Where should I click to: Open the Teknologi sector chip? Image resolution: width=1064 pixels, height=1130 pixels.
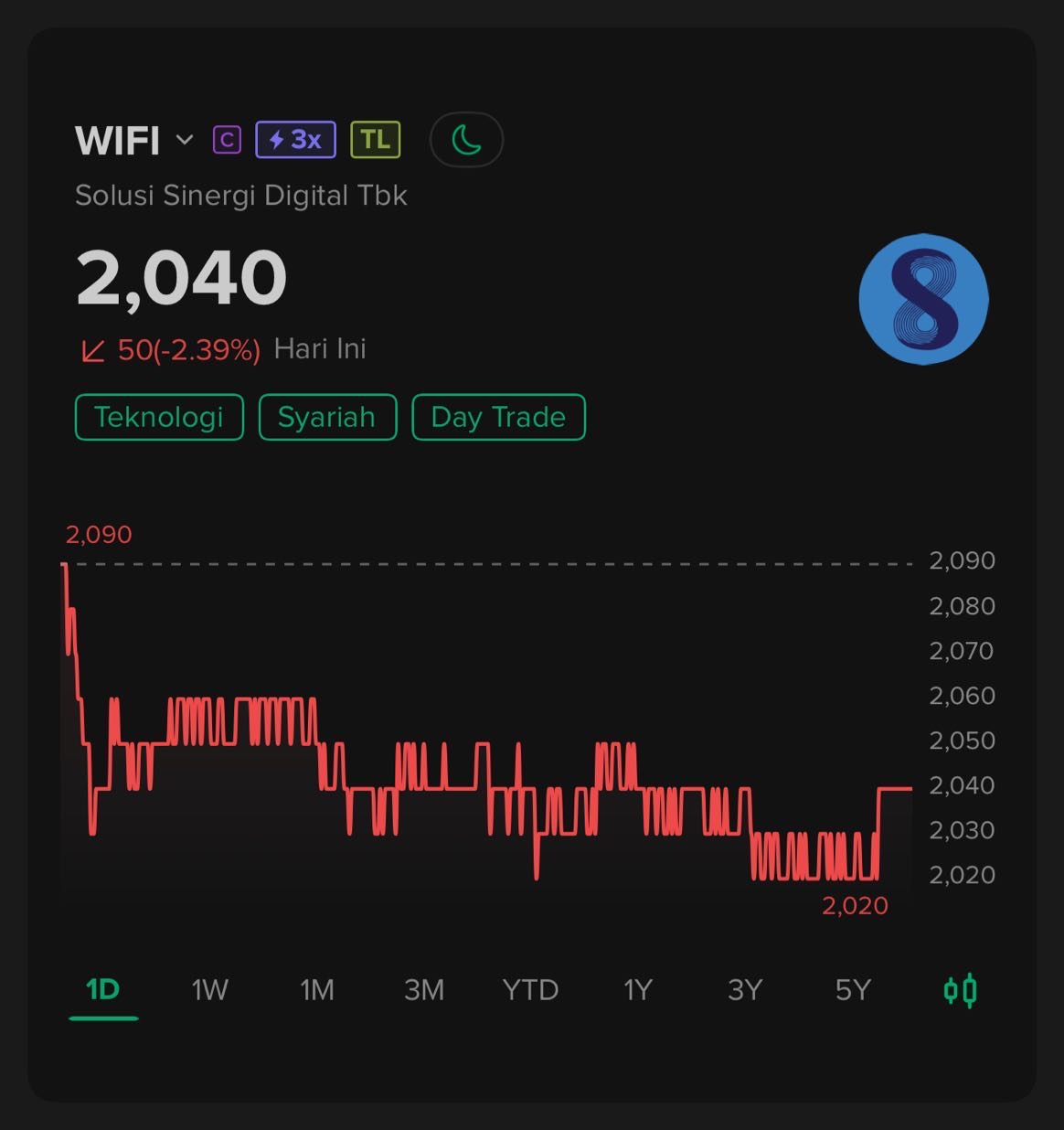pos(159,417)
